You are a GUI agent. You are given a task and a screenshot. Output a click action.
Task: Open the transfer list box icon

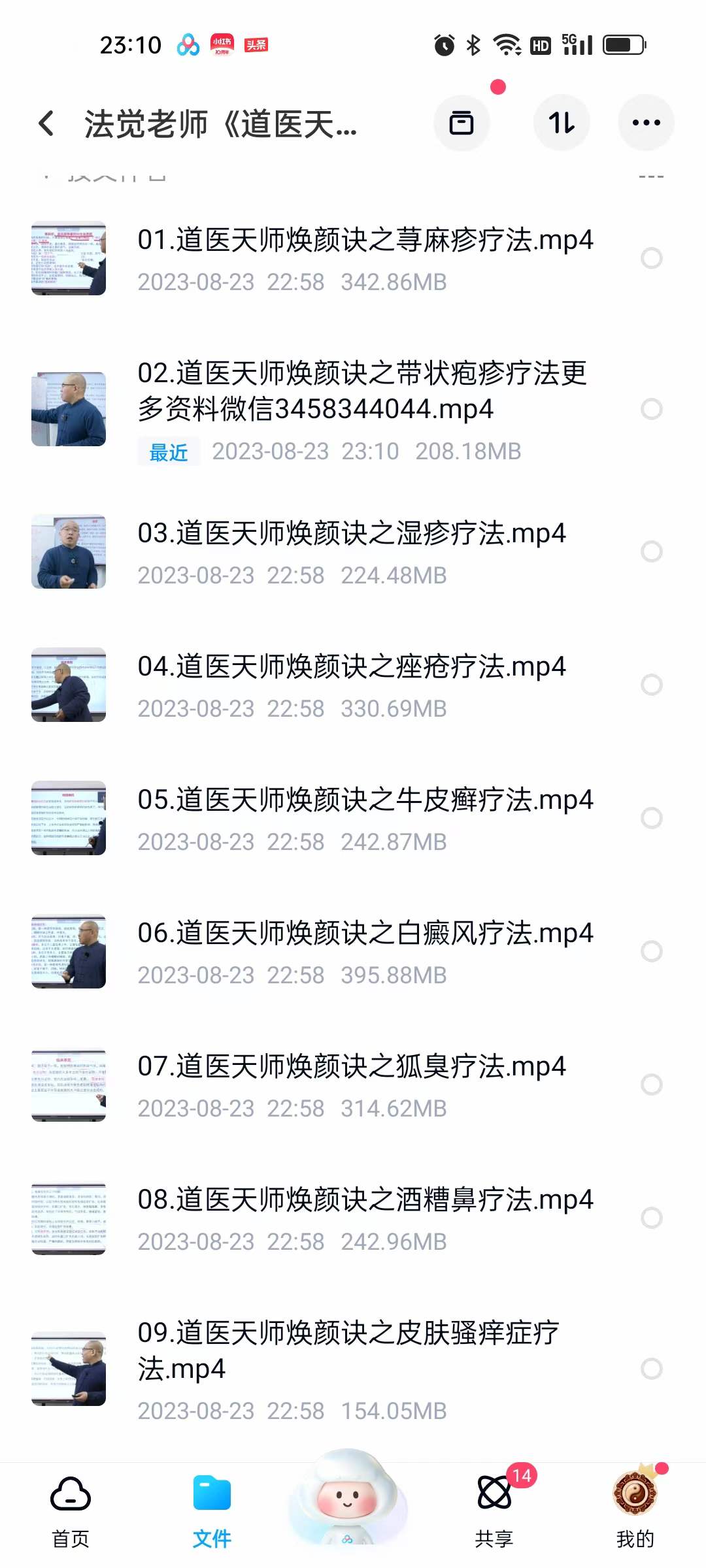[462, 123]
